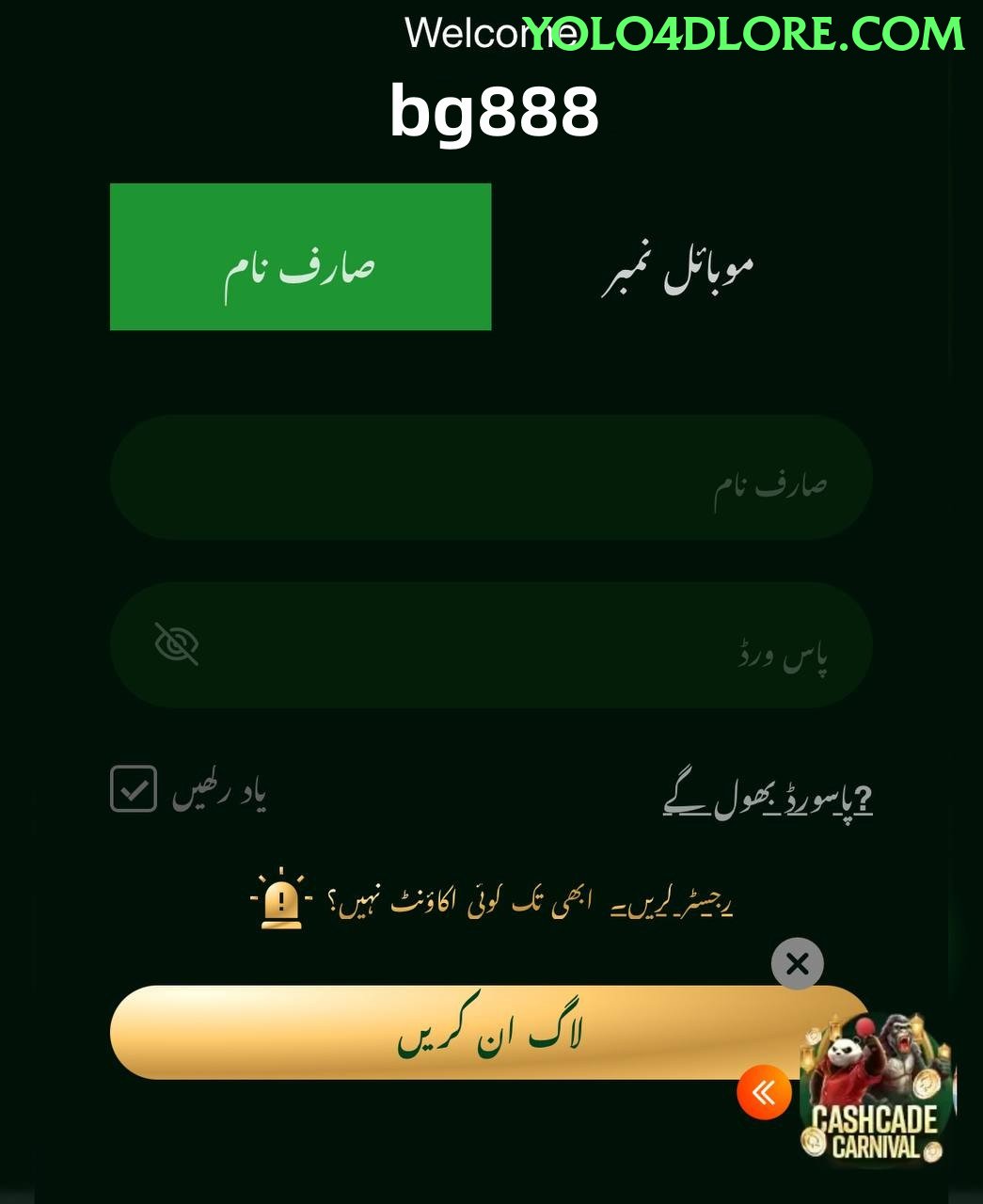The image size is (983, 1204).
Task: Open the forgot password link
Action: tap(768, 800)
